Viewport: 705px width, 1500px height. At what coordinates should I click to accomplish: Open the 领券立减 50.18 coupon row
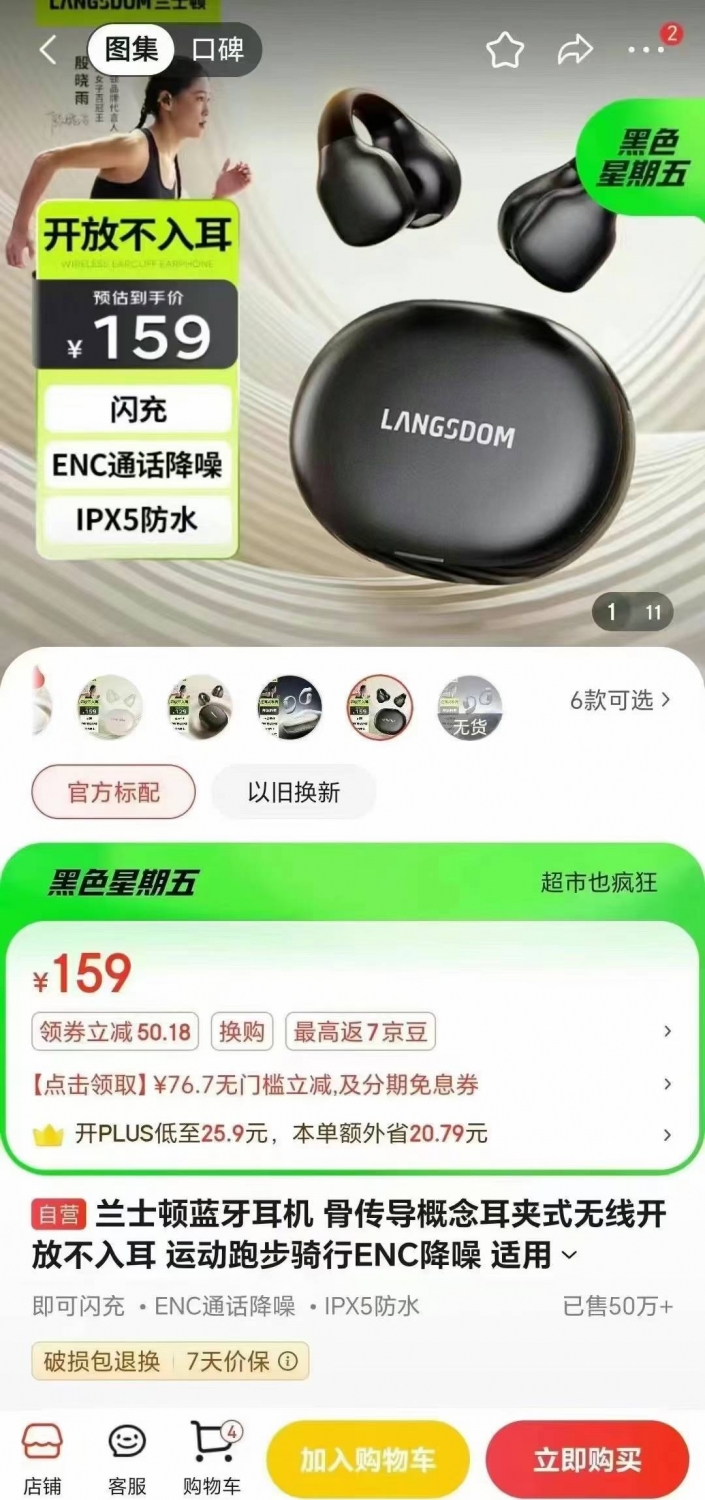pos(352,1031)
